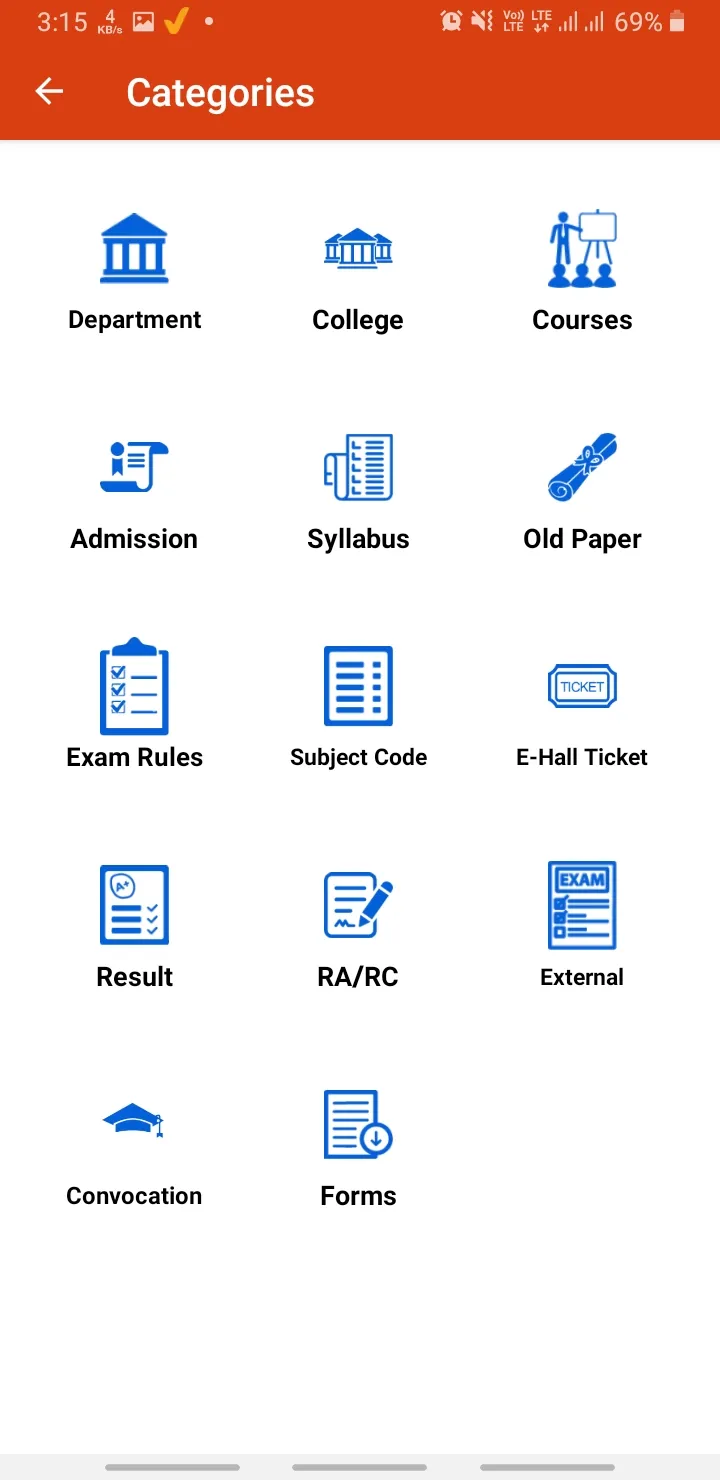
Task: Select the Old Paper scroll icon
Action: (582, 466)
